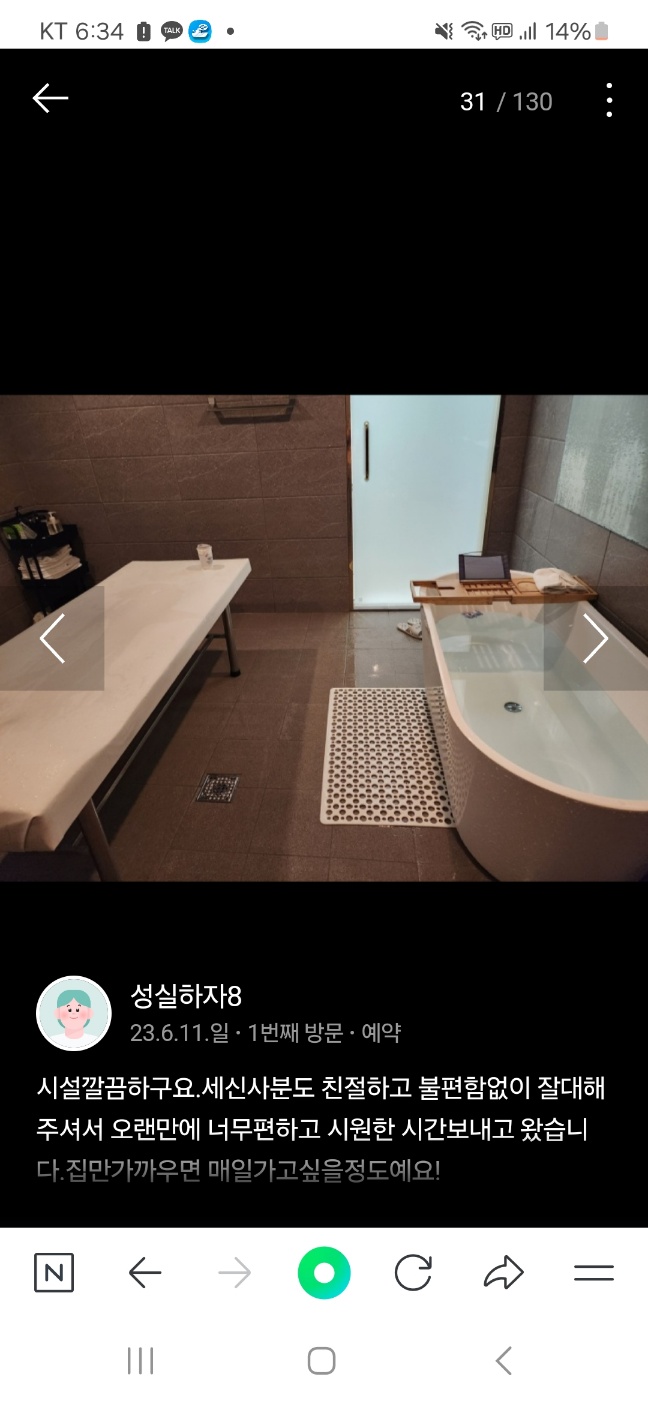Open recent apps from the navigation bar
Screen dimensions: 648x1404
coord(140,1360)
